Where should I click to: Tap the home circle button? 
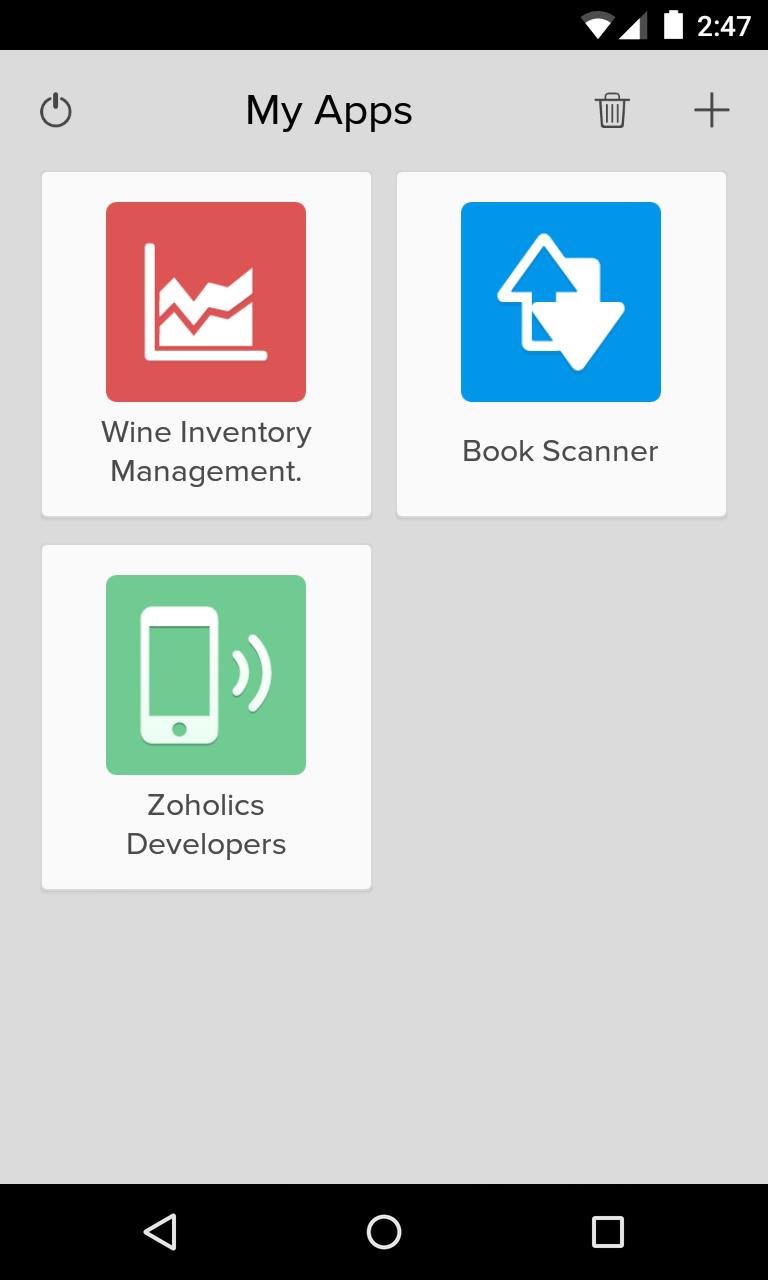point(384,1232)
